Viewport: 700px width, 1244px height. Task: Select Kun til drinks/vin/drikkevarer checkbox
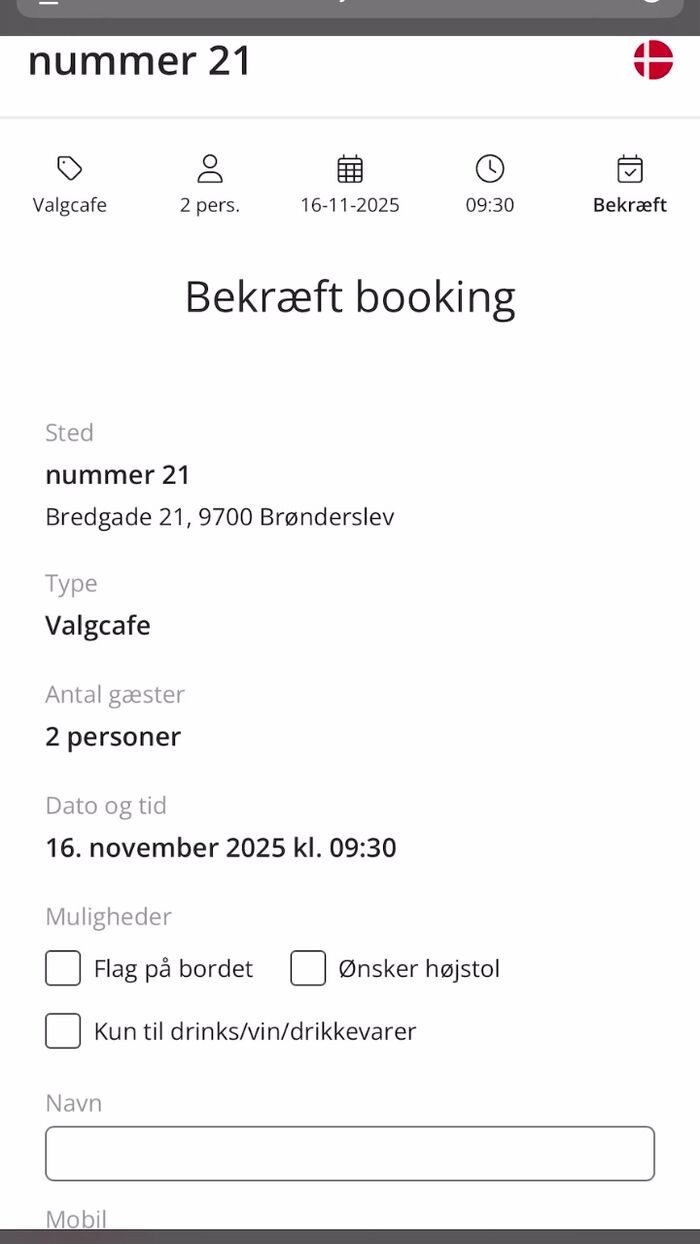click(x=63, y=1031)
